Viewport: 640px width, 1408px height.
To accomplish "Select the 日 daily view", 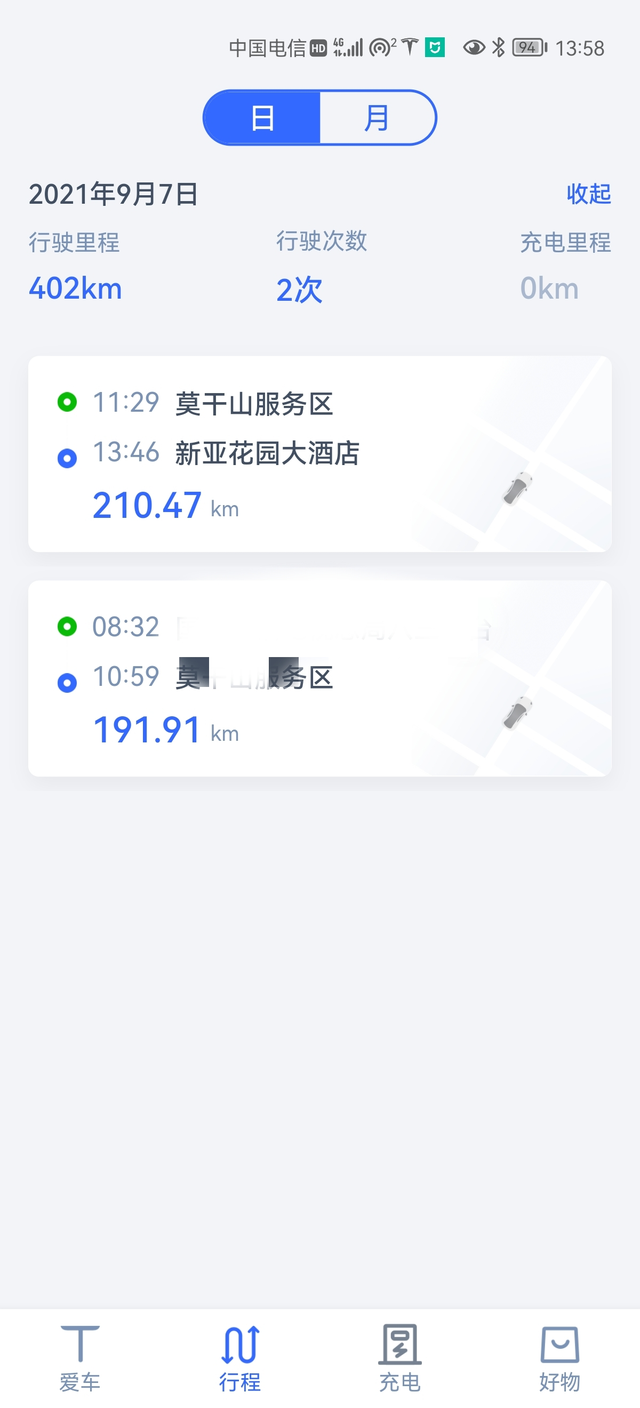I will [262, 118].
